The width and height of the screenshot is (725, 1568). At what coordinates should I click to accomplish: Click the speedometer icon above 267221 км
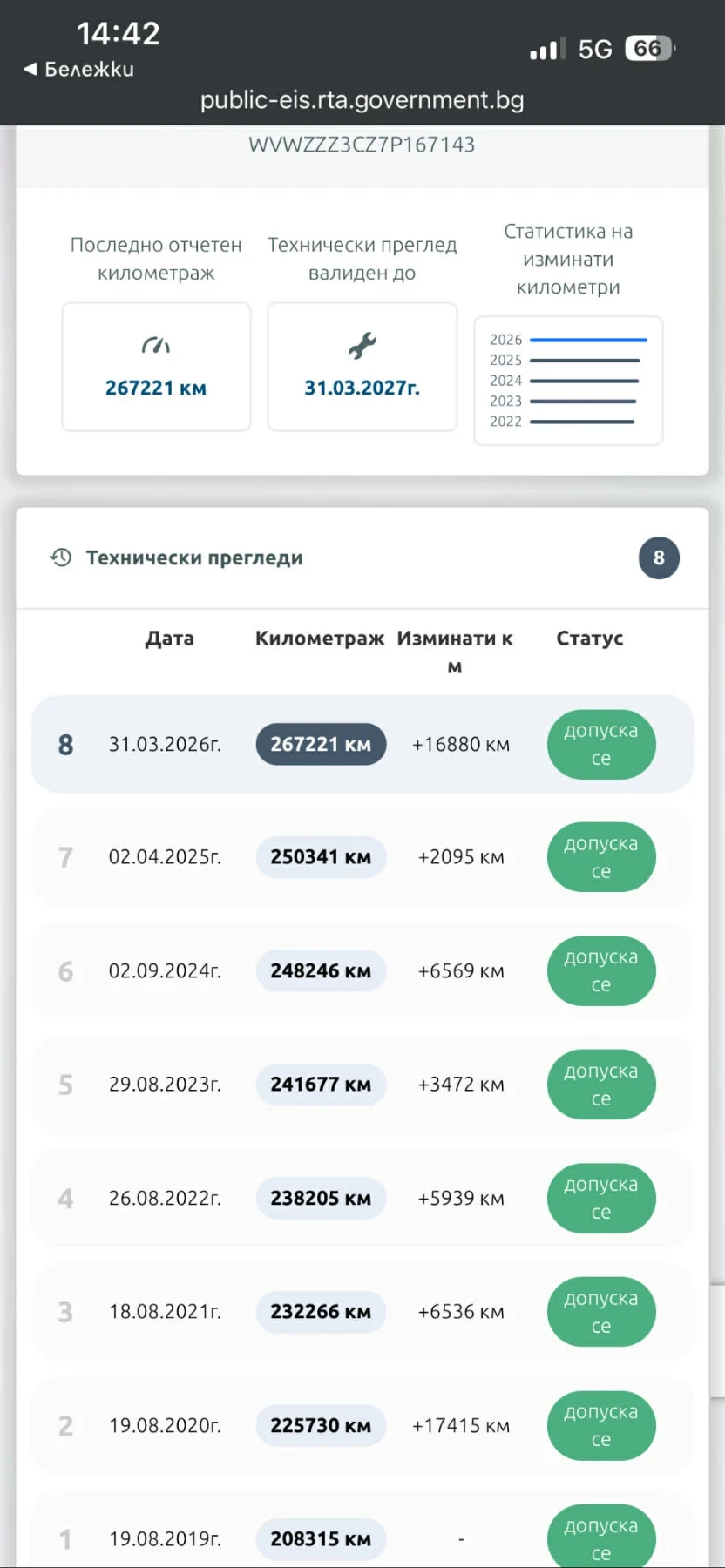coord(155,343)
